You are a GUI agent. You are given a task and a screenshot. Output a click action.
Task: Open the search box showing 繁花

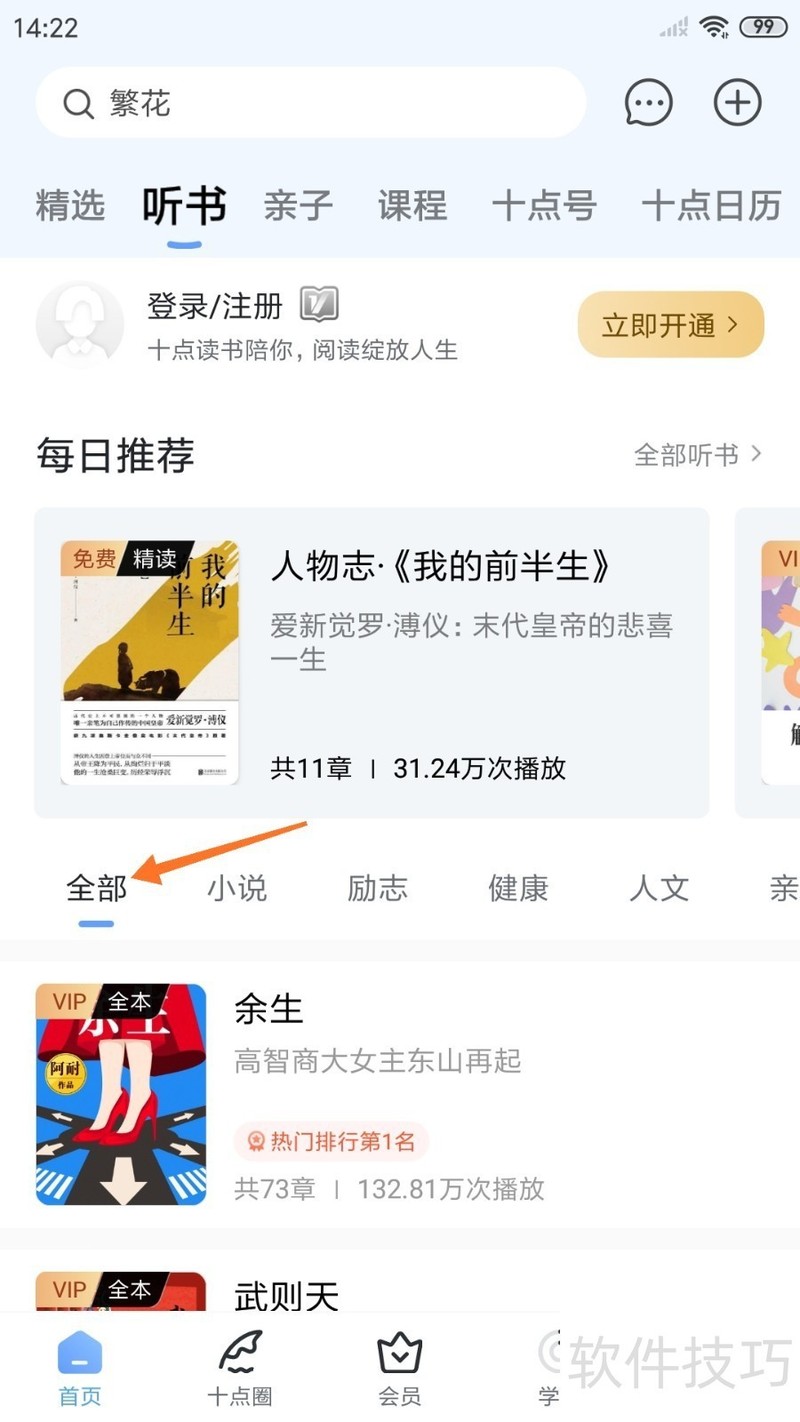click(x=311, y=102)
